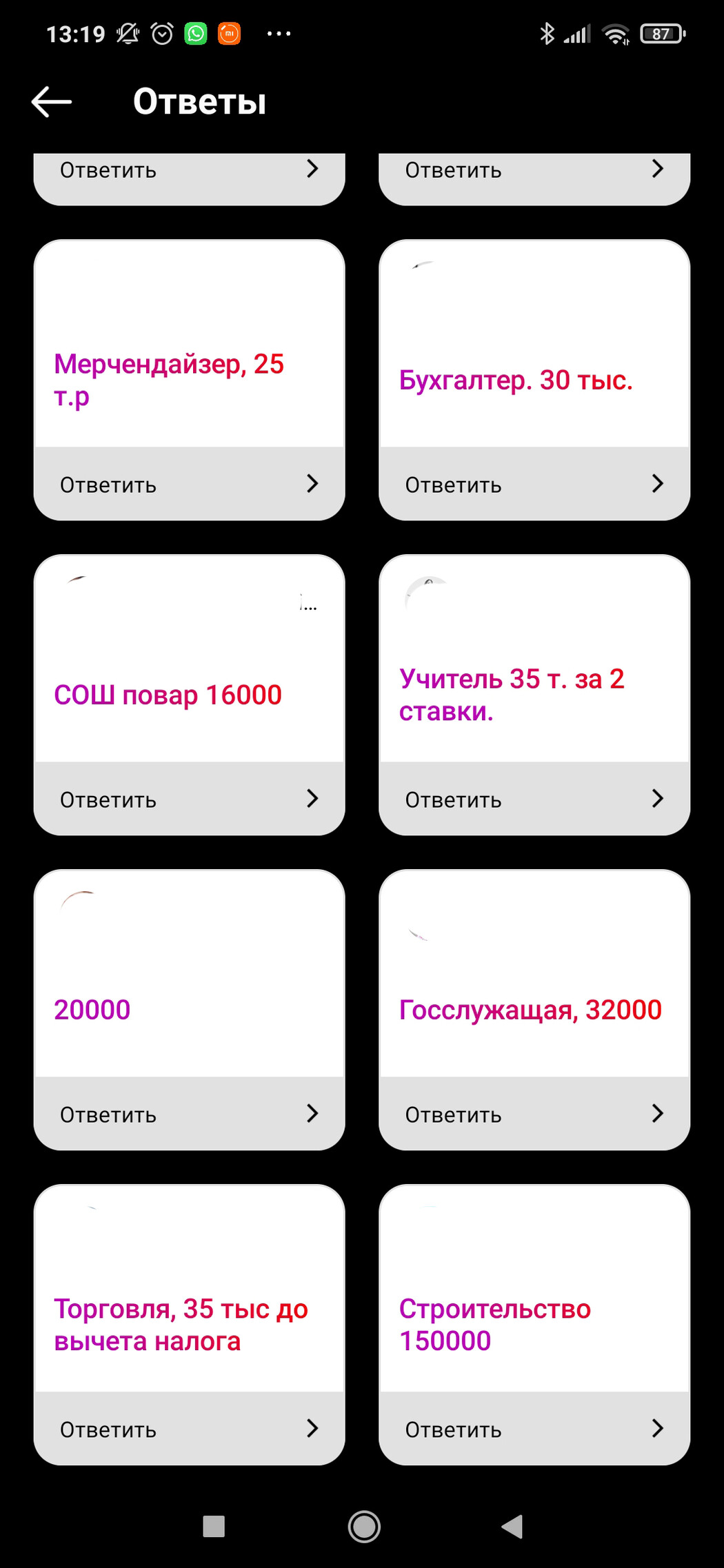Reply to Госслужащая, 32000 answer
Screen dimensions: 724x1568
click(x=534, y=1114)
